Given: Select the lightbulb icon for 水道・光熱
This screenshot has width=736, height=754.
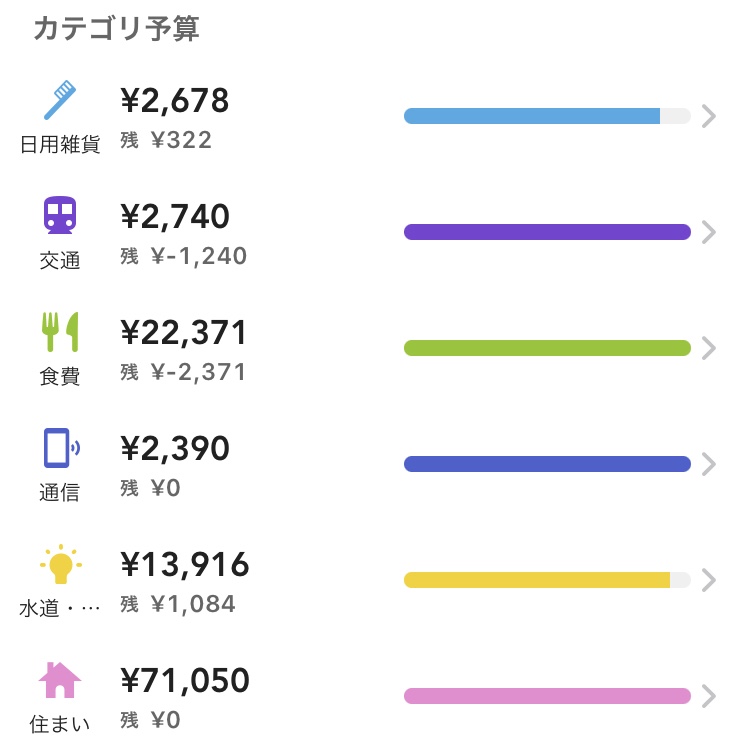Looking at the screenshot, I should pyautogui.click(x=60, y=563).
